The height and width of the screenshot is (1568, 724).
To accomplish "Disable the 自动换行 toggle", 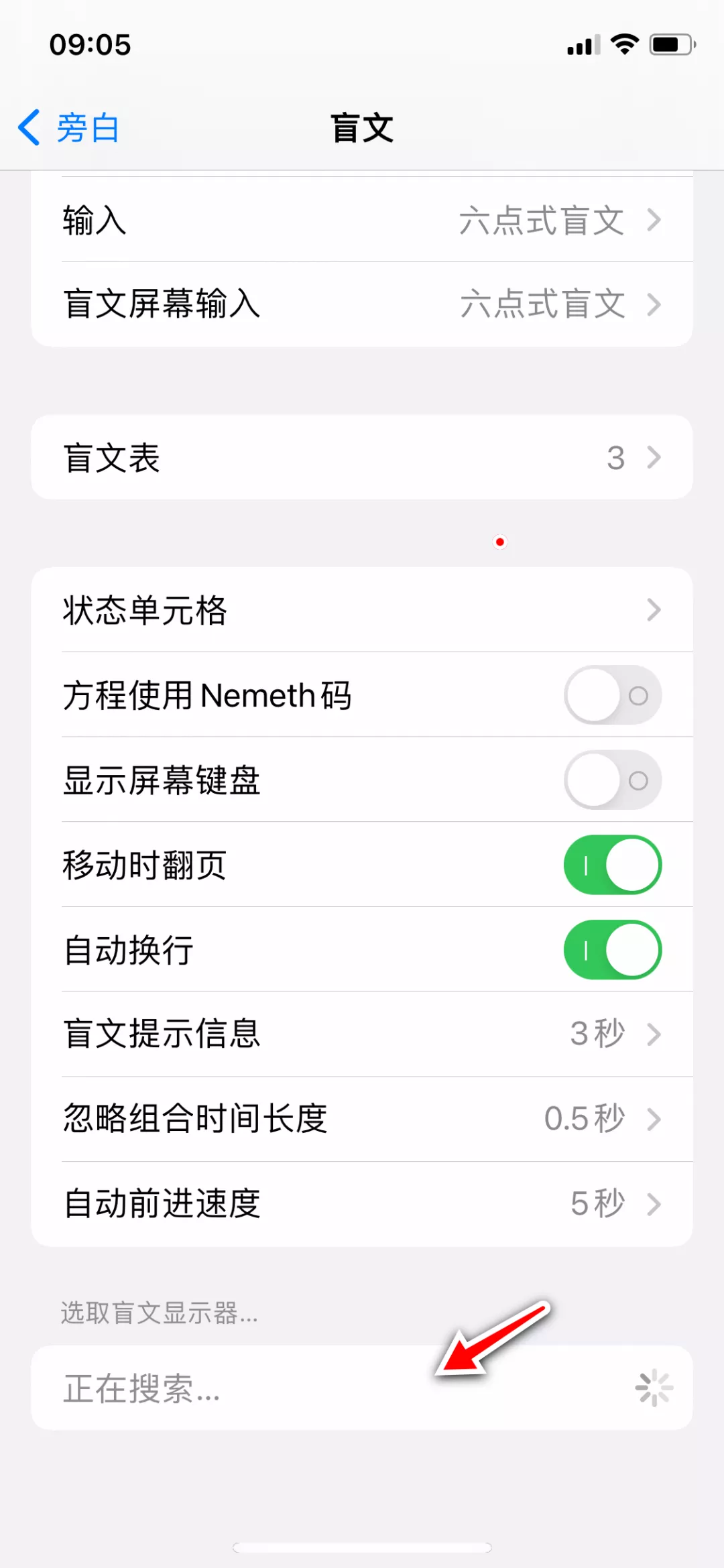I will [x=612, y=950].
